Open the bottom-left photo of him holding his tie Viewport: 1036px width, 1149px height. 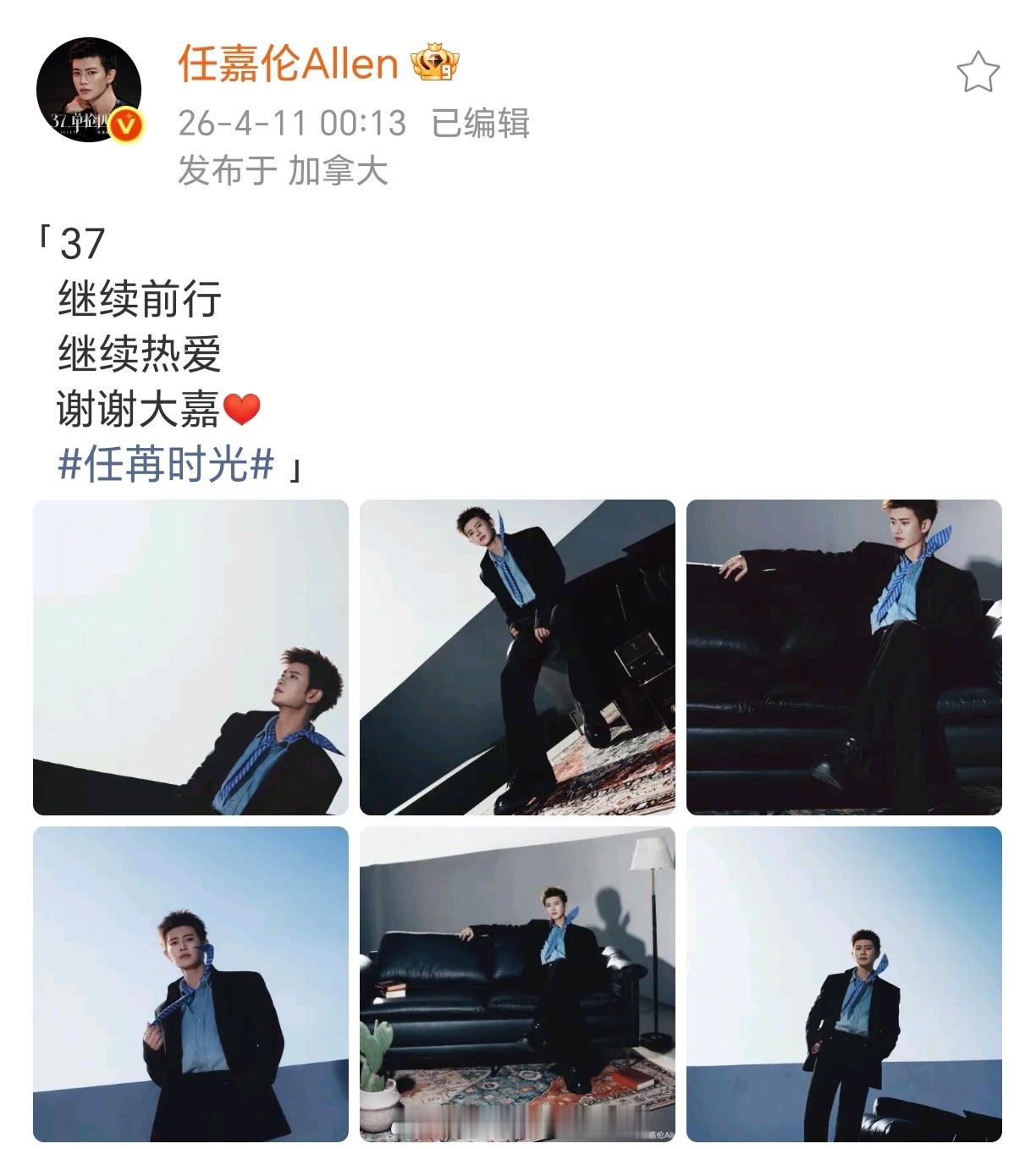pyautogui.click(x=193, y=986)
